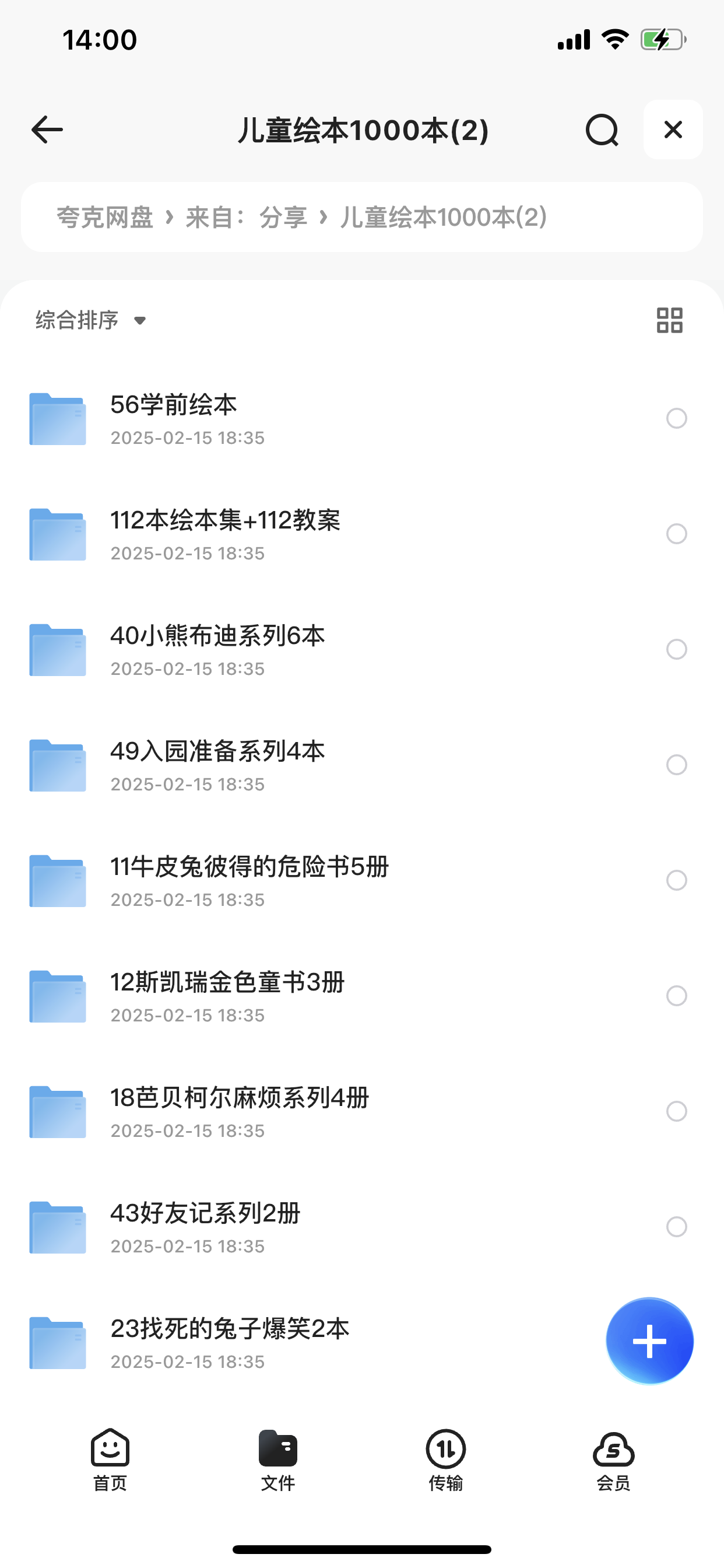This screenshot has height=1568, width=724.
Task: Open the 43好友记系列2册 folder
Action: [x=205, y=1227]
